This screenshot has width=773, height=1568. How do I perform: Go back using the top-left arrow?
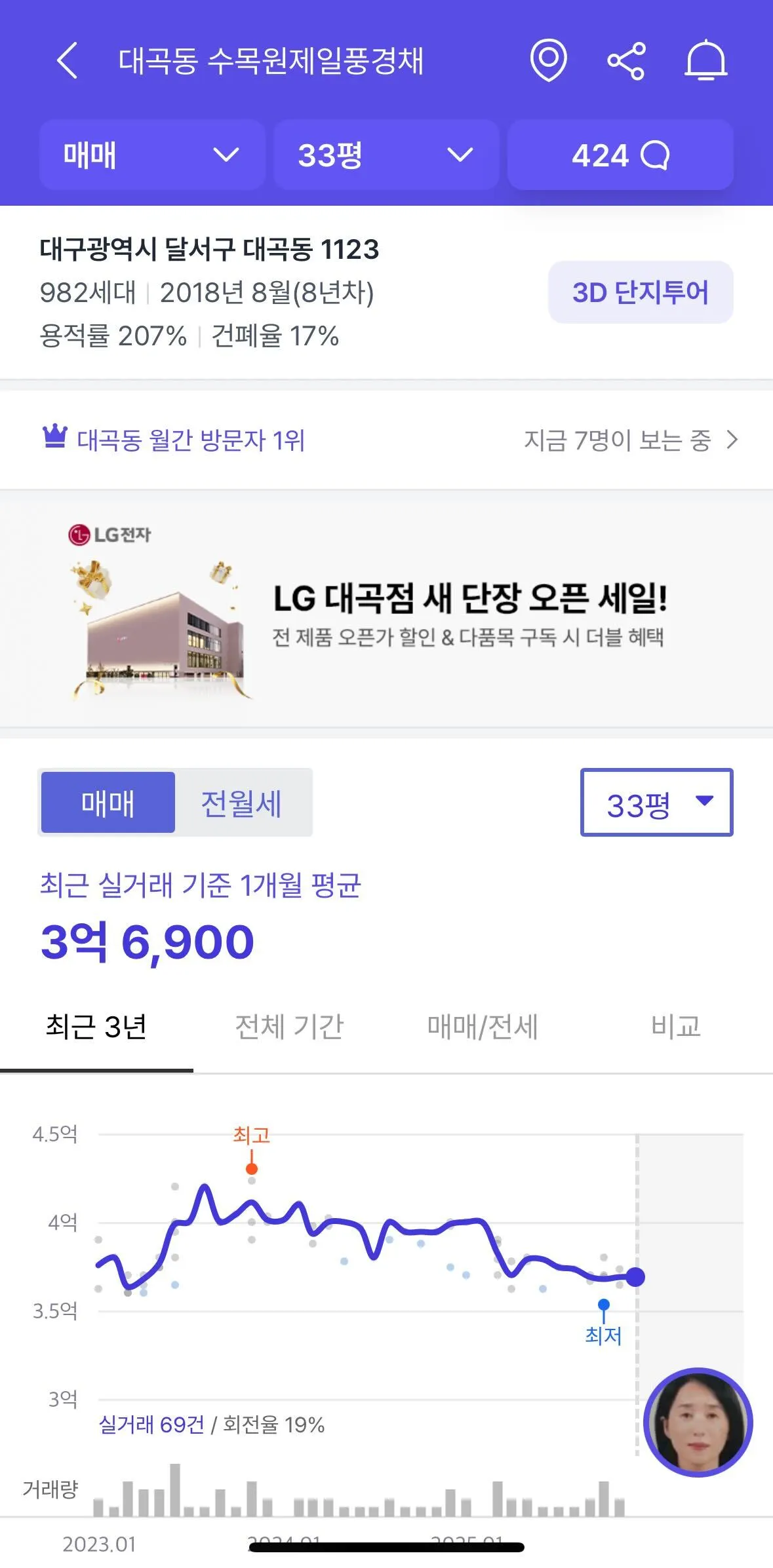tap(68, 61)
